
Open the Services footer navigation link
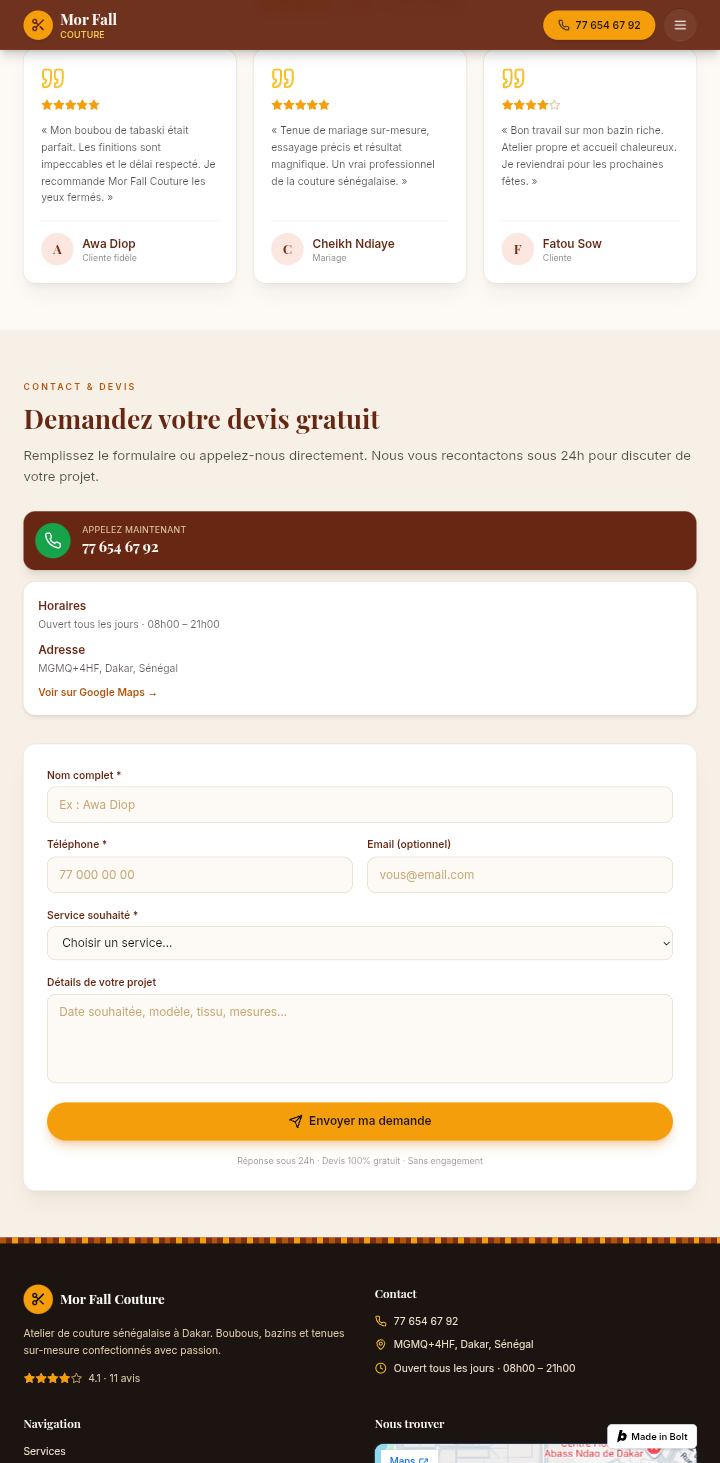(45, 1451)
